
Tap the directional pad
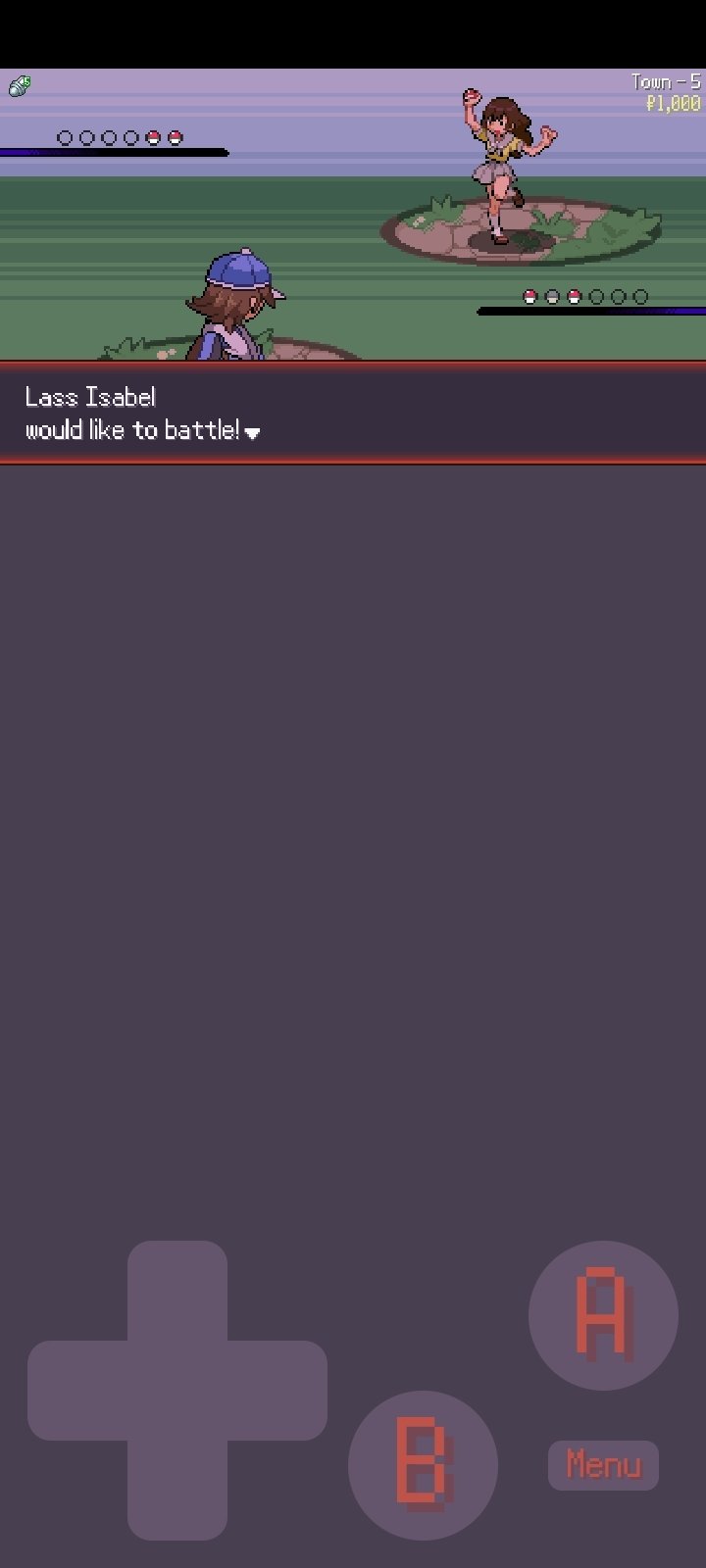coord(177,1391)
